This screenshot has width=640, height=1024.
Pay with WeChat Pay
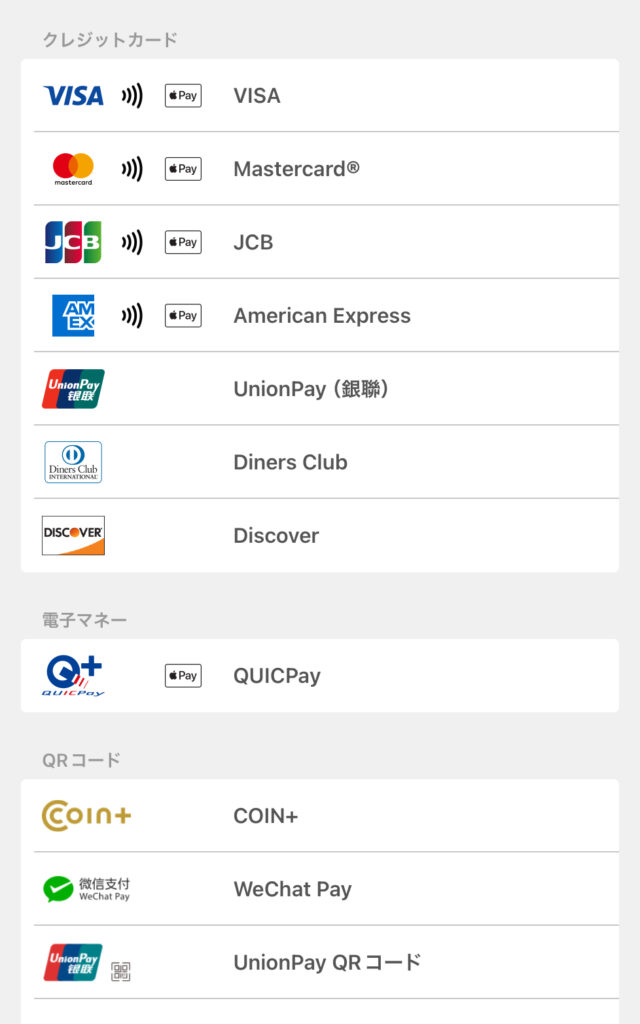(x=292, y=889)
